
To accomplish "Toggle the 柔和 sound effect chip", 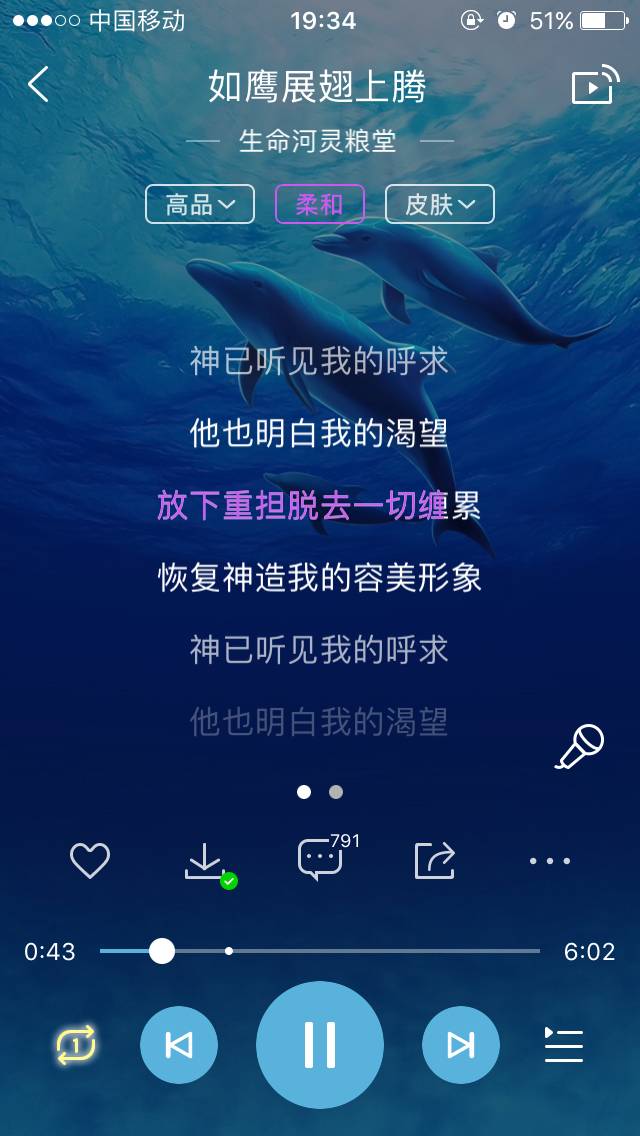I will [319, 205].
